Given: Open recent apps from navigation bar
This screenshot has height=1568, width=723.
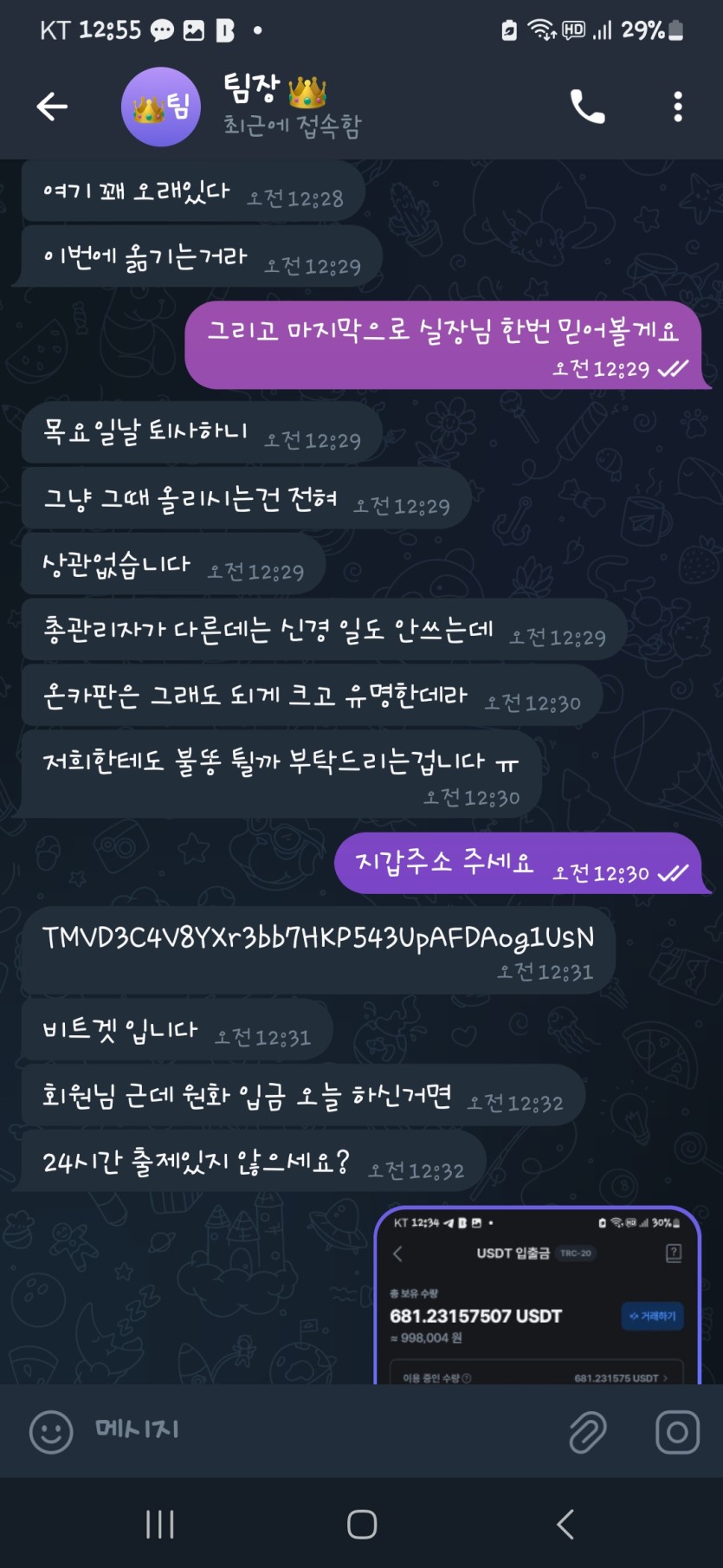Looking at the screenshot, I should tap(160, 1524).
